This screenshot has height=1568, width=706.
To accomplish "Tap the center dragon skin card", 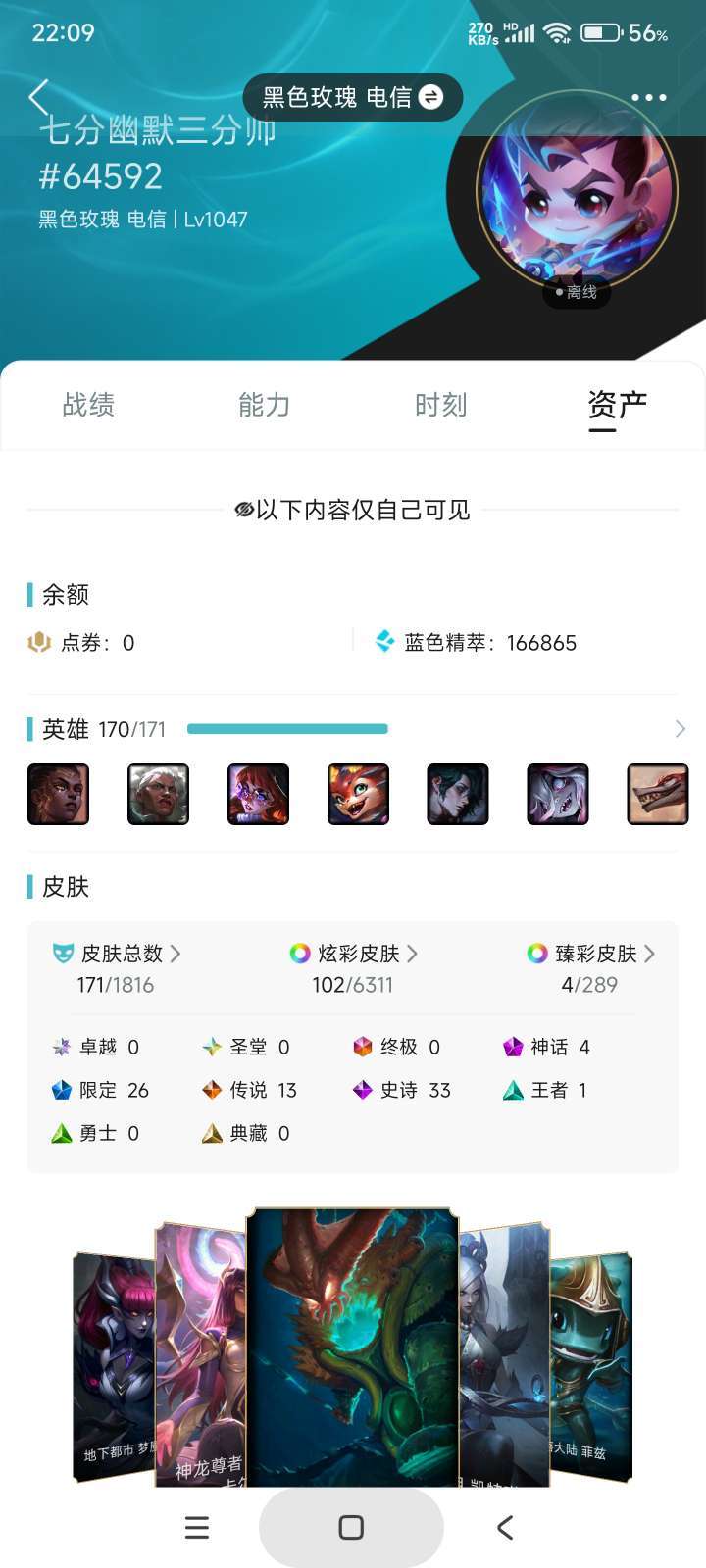I will click(x=352, y=1347).
